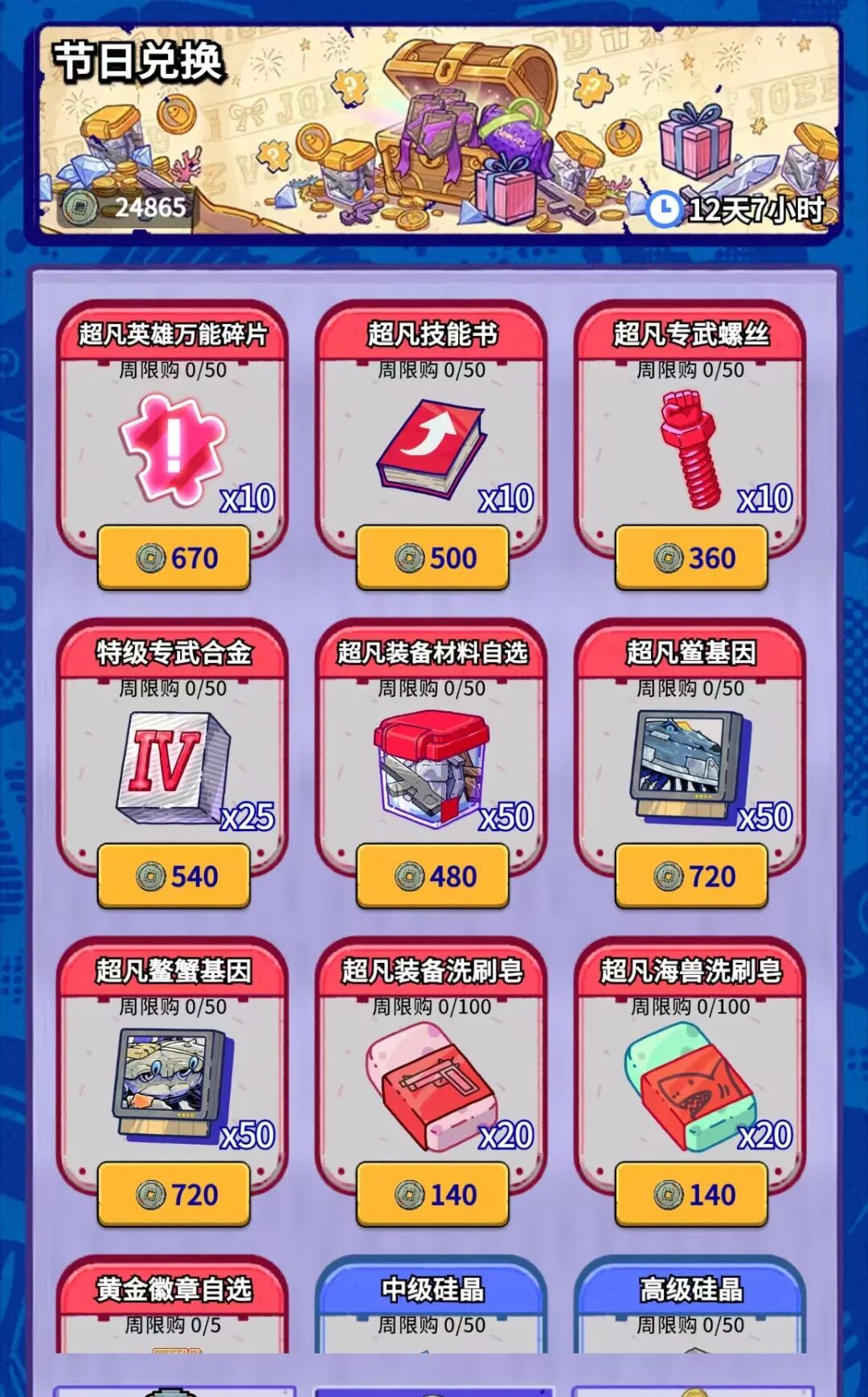Screen dimensions: 868x1397
Task: Buy 超凡技能书 for 500 coins
Action: click(x=432, y=558)
